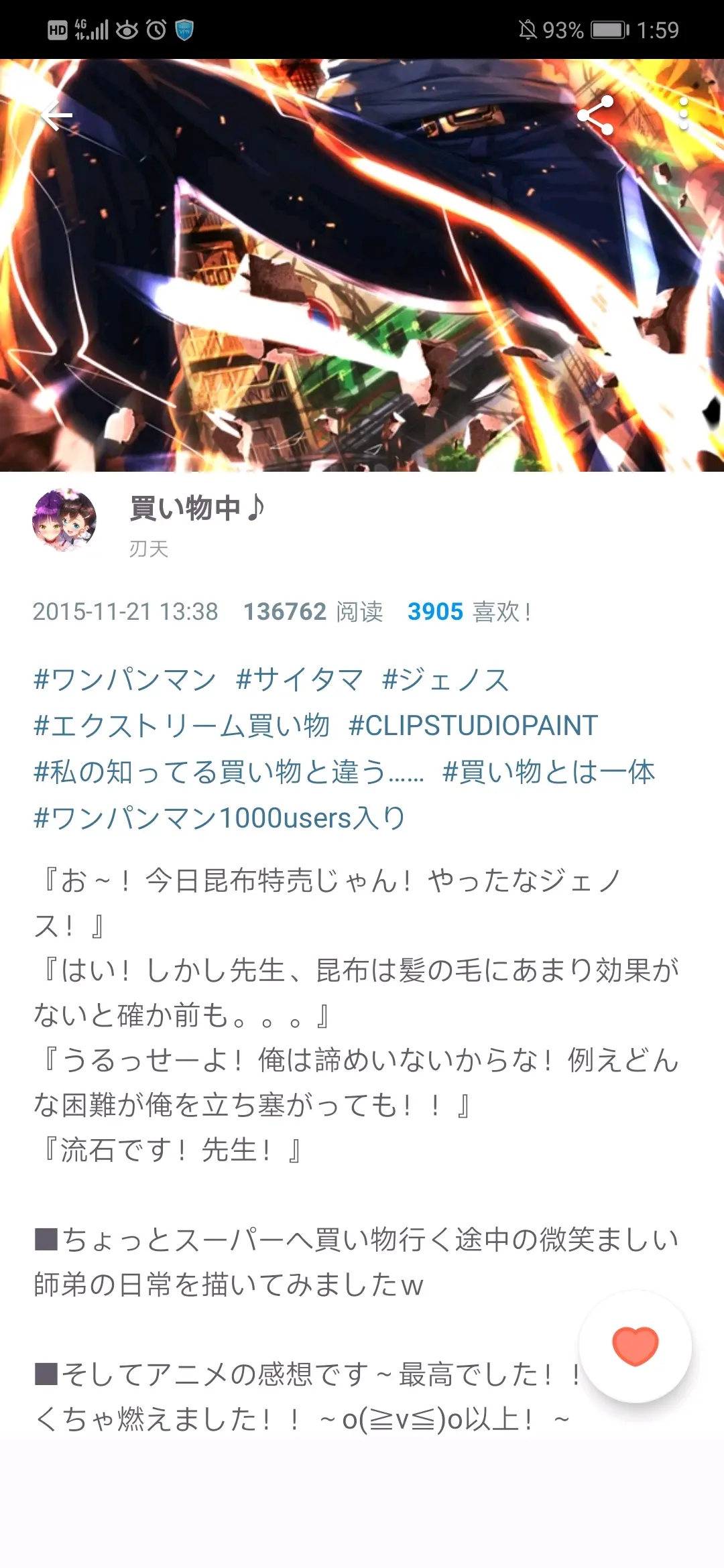Screen dimensions: 724x1568
Task: Open the #エクストリーム買い物 tag
Action: click(181, 726)
